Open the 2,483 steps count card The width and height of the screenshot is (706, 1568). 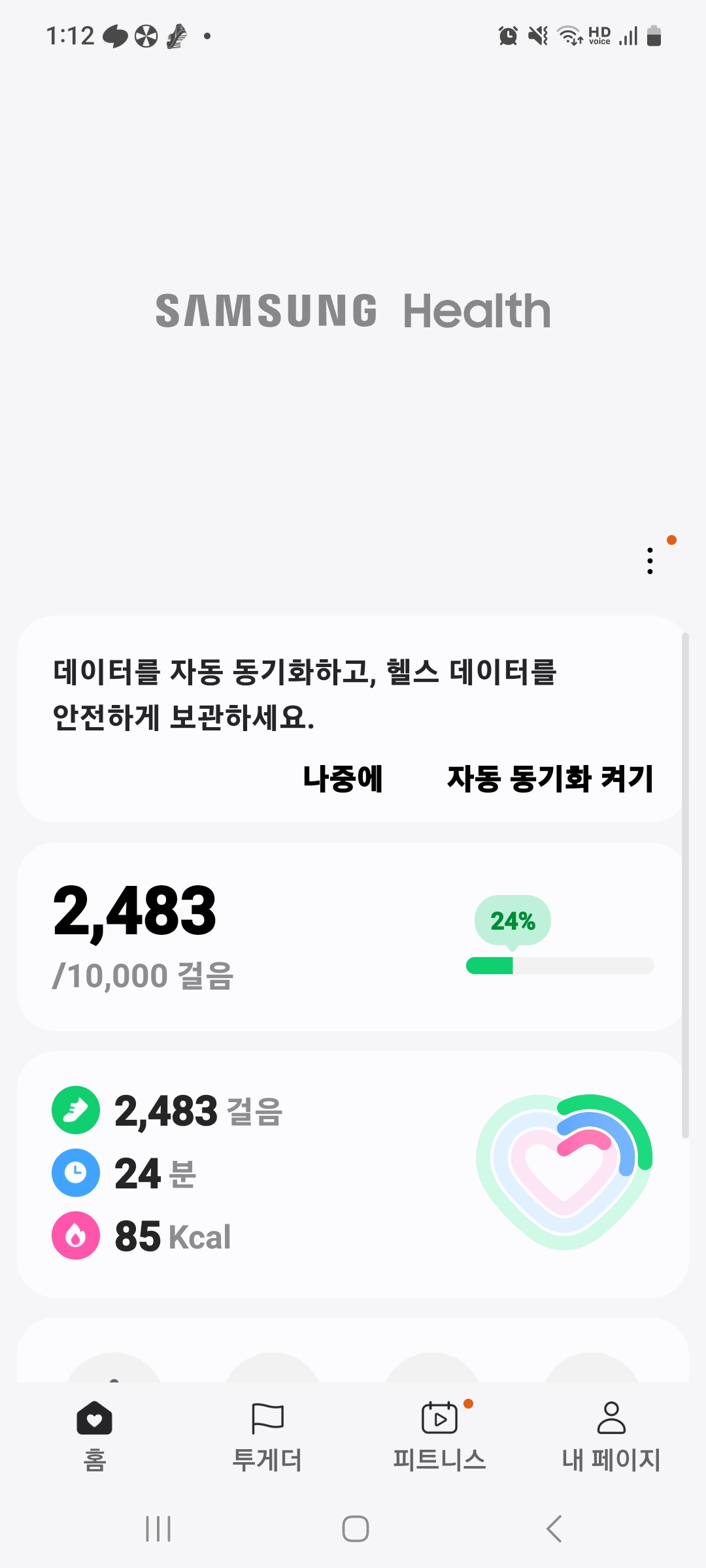coord(353,936)
